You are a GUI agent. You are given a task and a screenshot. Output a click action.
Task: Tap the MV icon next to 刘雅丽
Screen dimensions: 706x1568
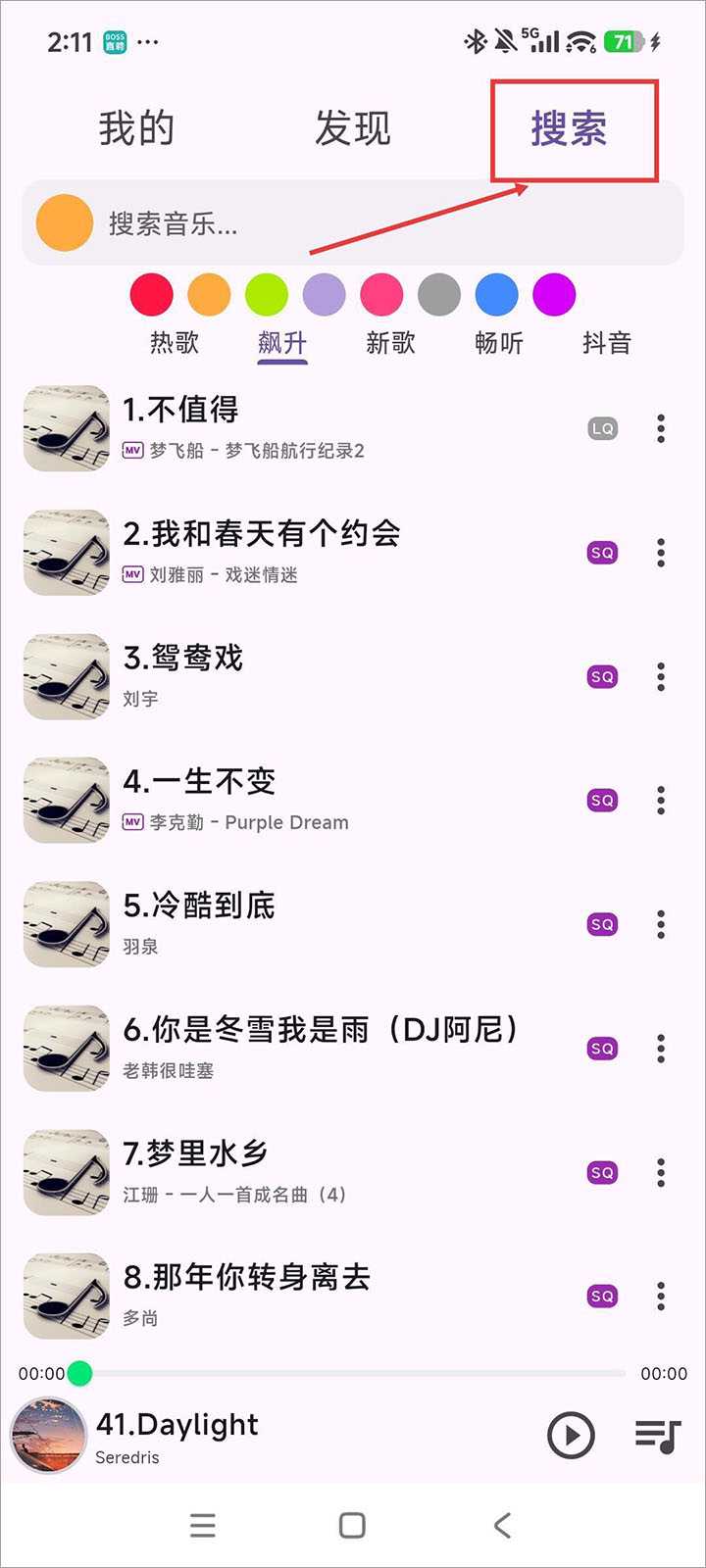[x=133, y=575]
